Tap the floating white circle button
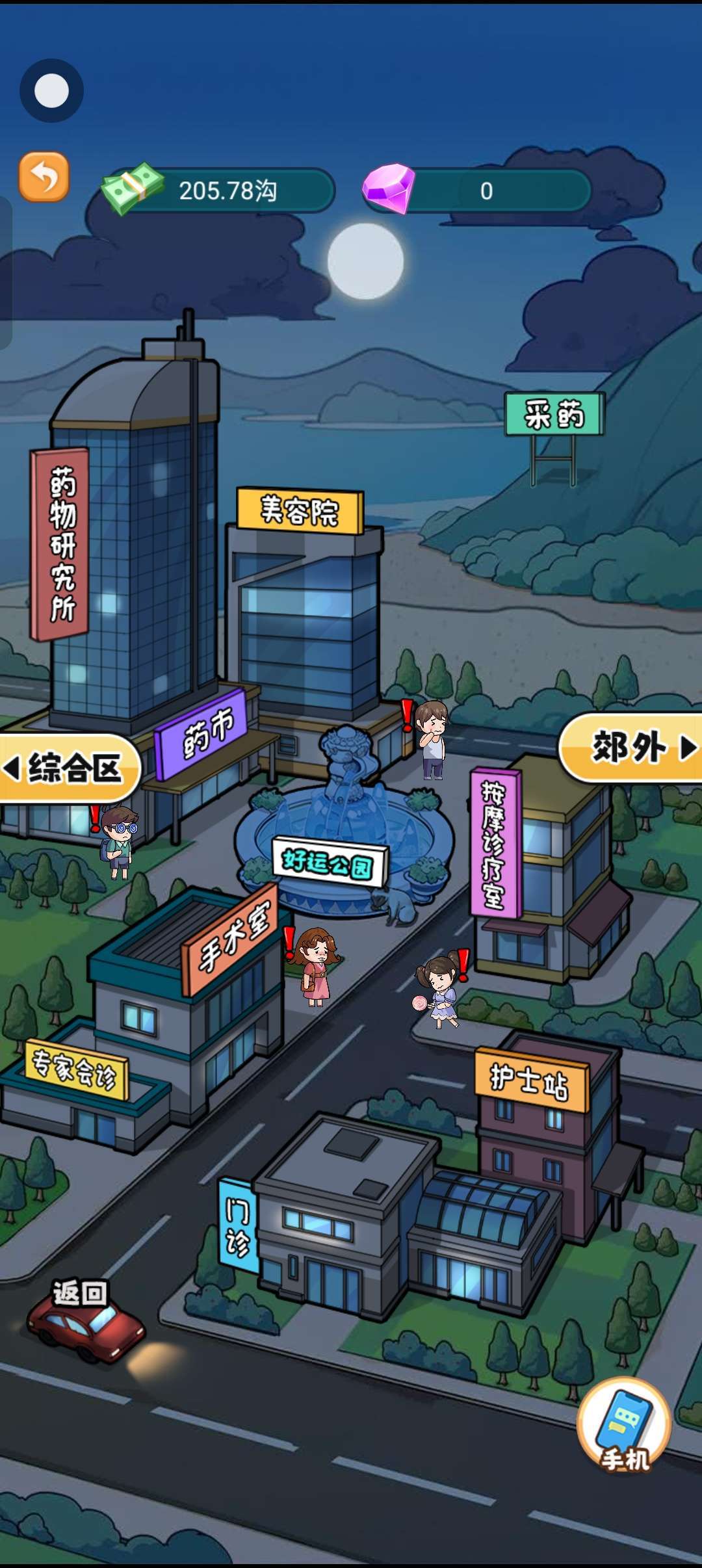The height and width of the screenshot is (1568, 702). 51,90
